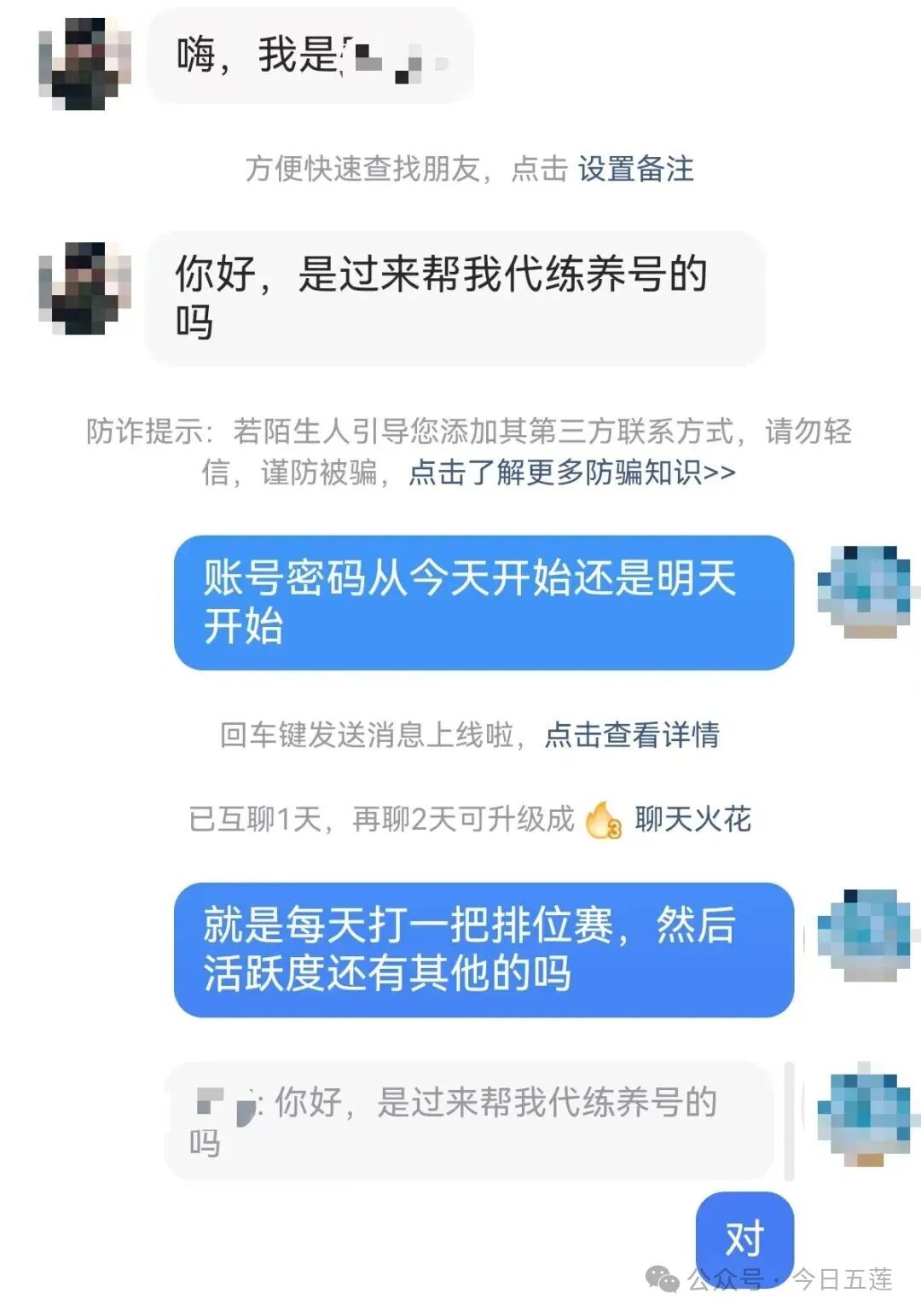Select the blue 对 confirmation bubble

coord(745,1232)
